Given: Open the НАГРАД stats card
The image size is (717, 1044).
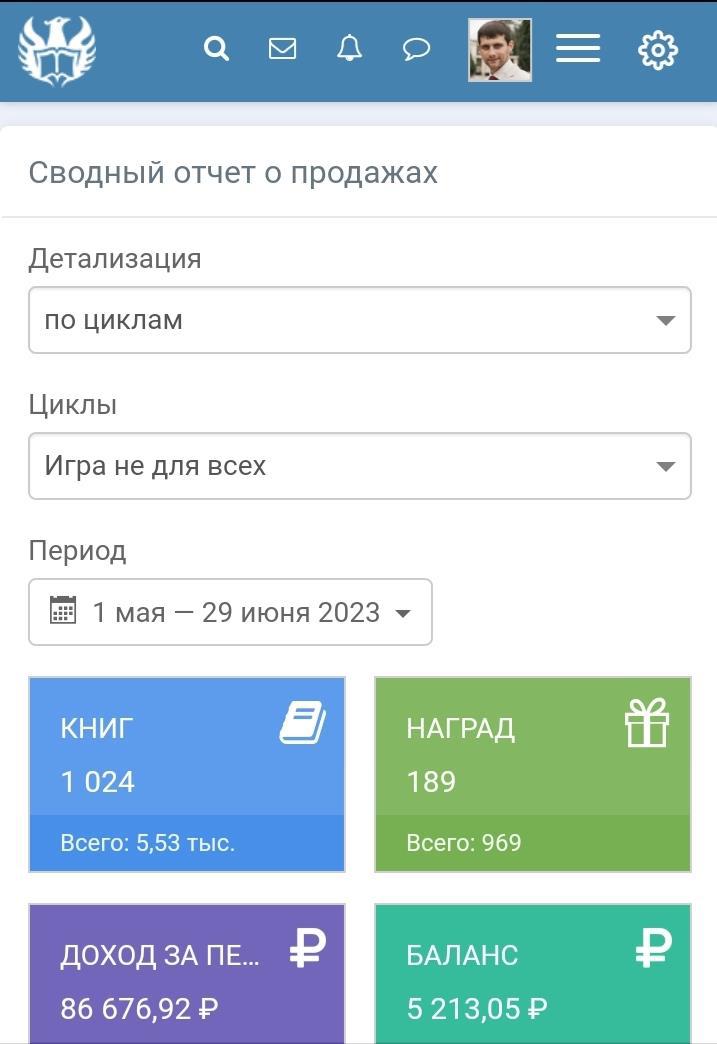Looking at the screenshot, I should 532,773.
